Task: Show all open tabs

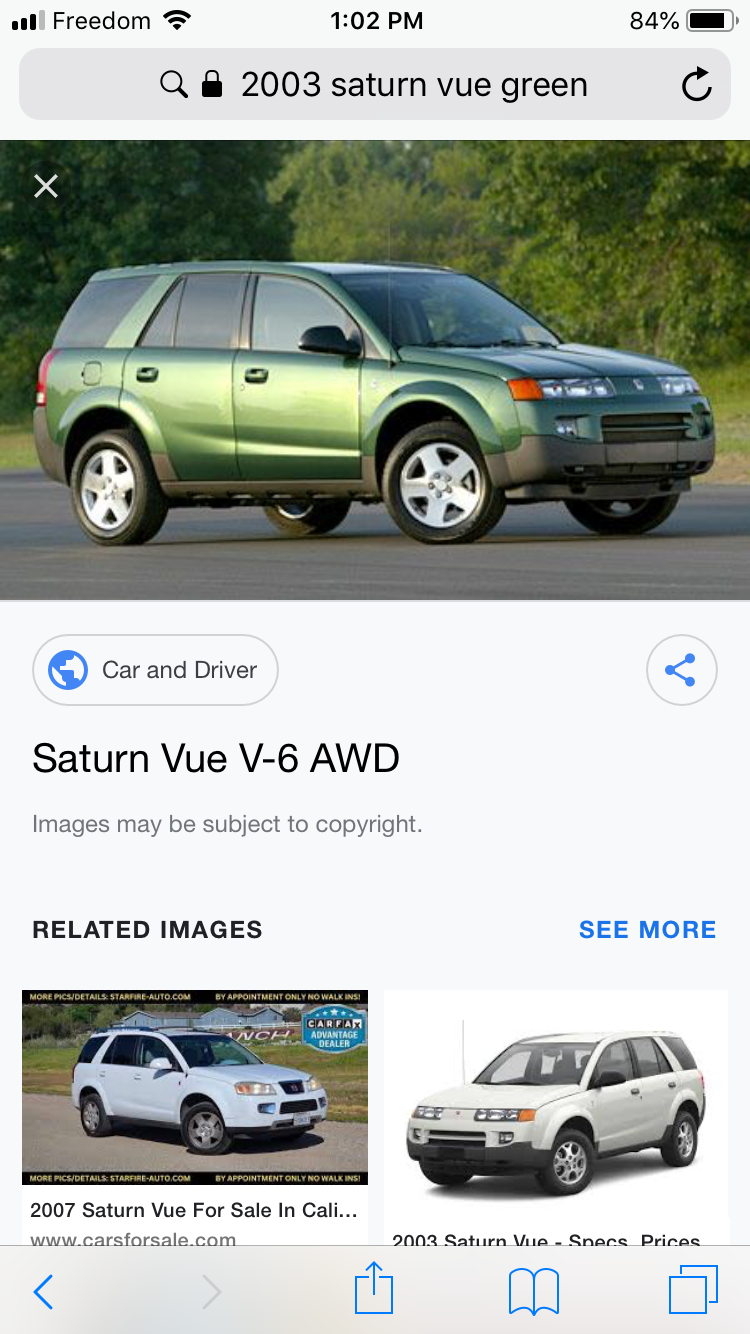Action: 693,1290
